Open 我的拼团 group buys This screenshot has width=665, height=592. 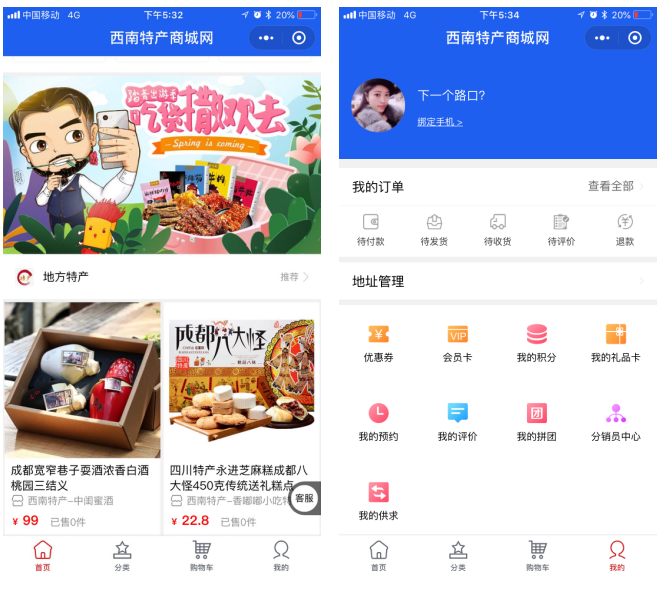coord(536,422)
